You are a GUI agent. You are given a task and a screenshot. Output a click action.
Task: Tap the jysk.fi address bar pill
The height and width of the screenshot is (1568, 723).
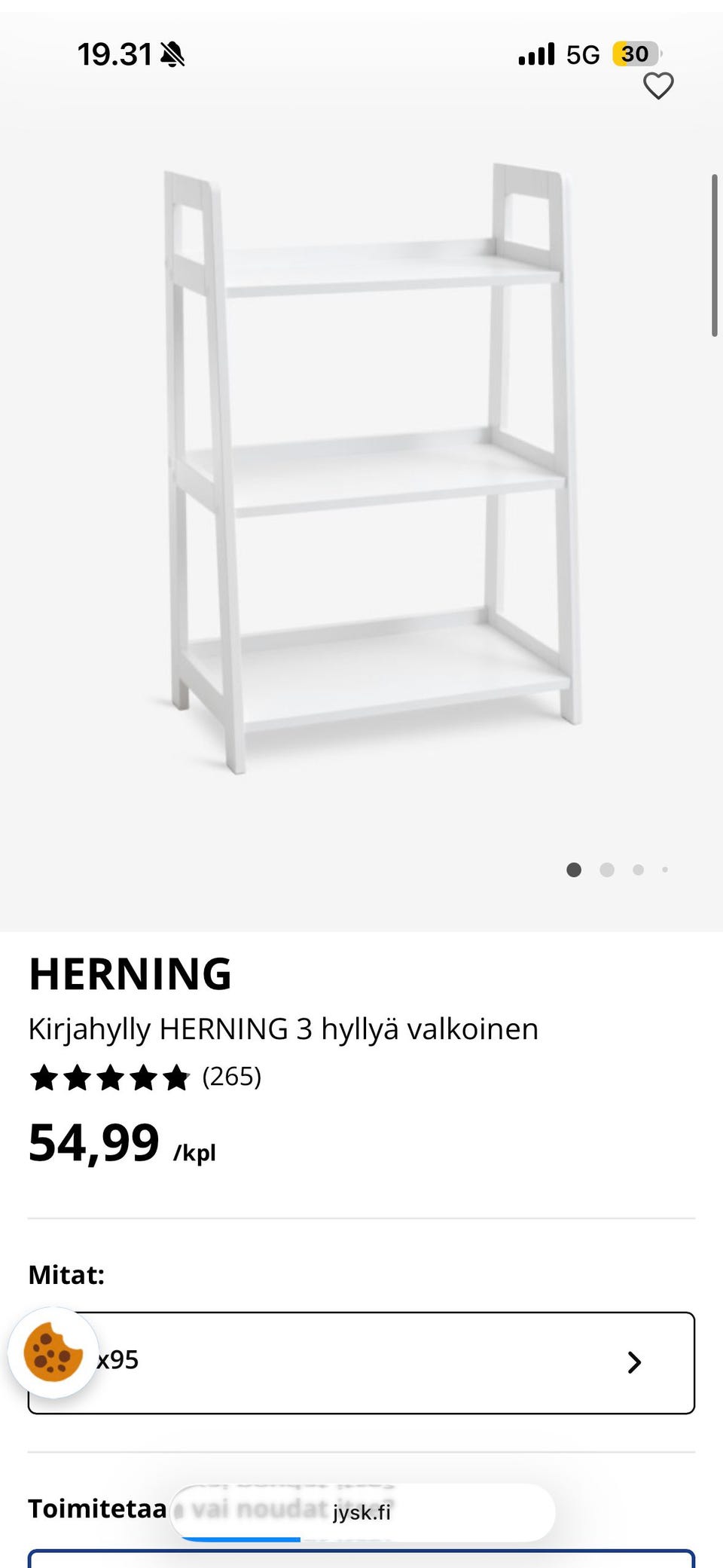(362, 1511)
